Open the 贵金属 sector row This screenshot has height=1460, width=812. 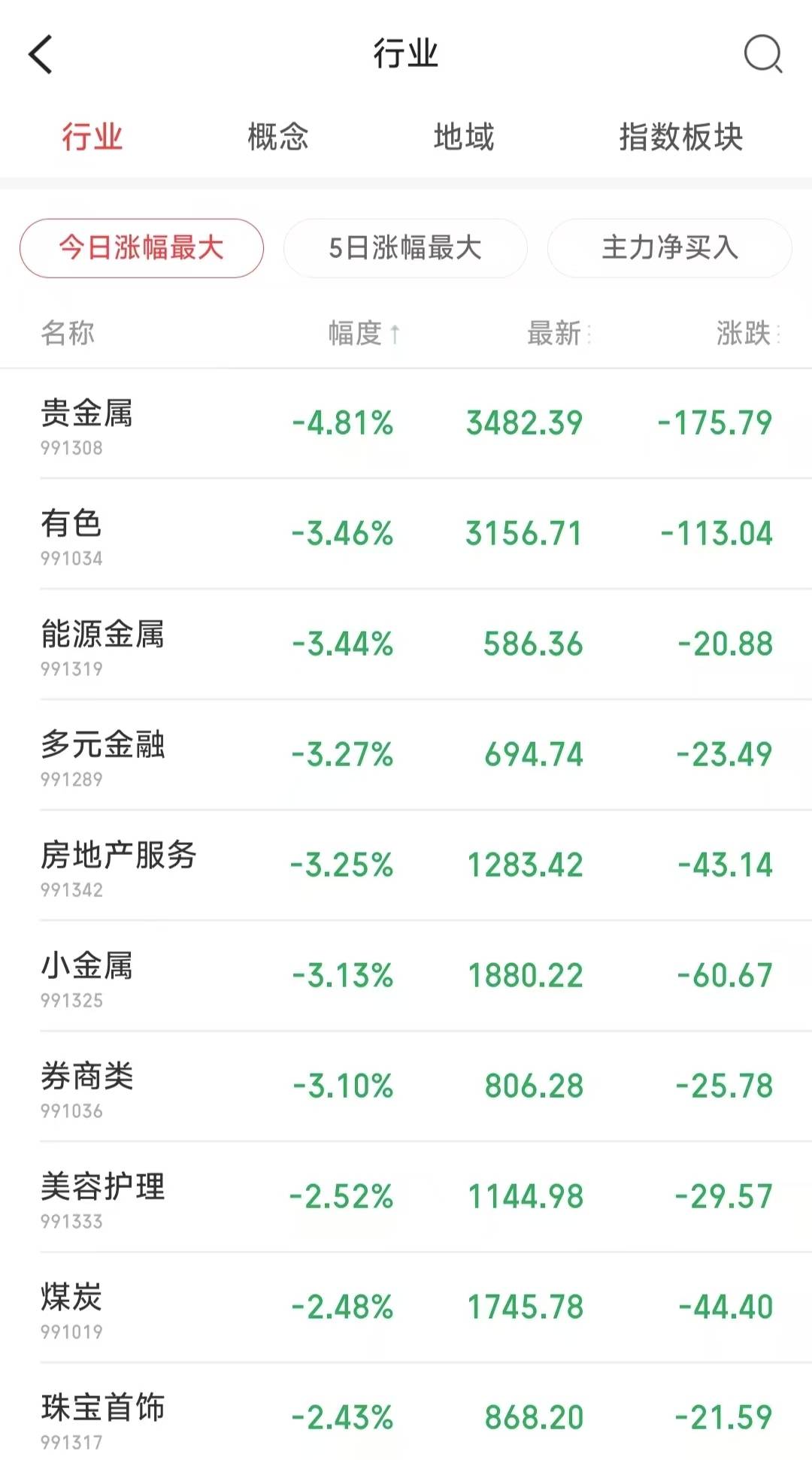pyautogui.click(x=406, y=424)
